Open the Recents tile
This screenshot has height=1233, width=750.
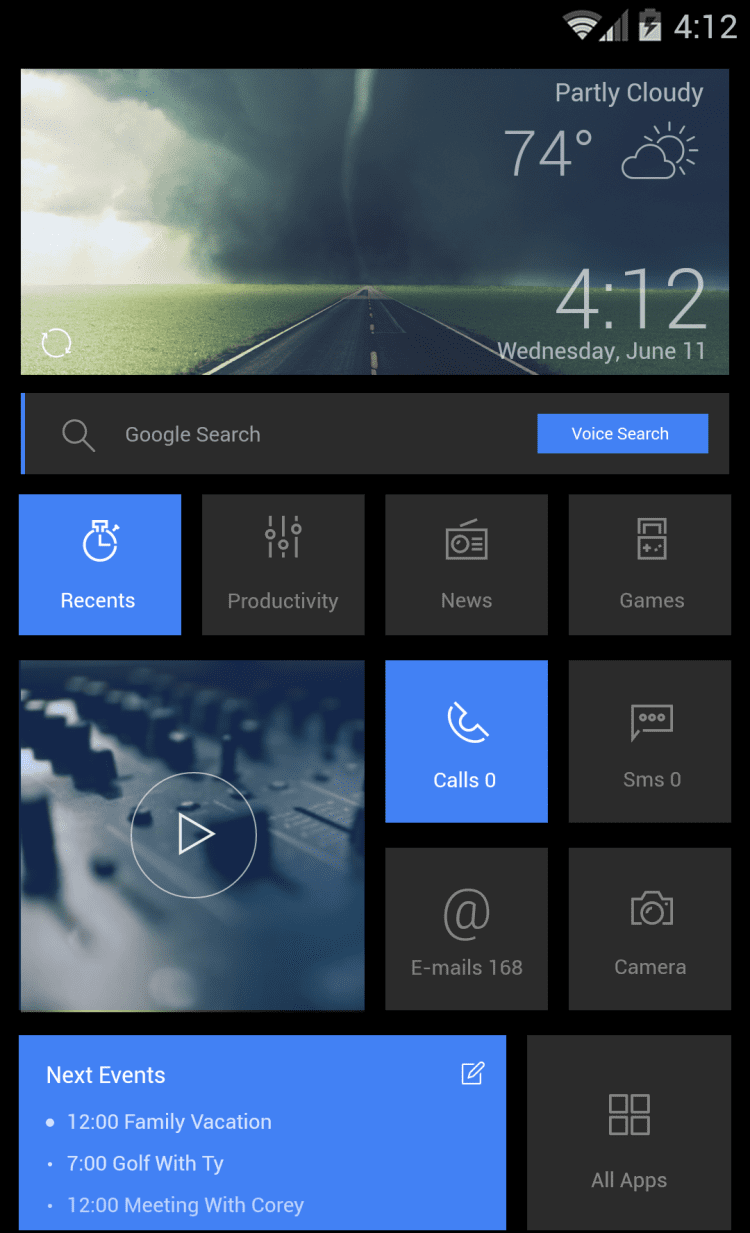[100, 564]
